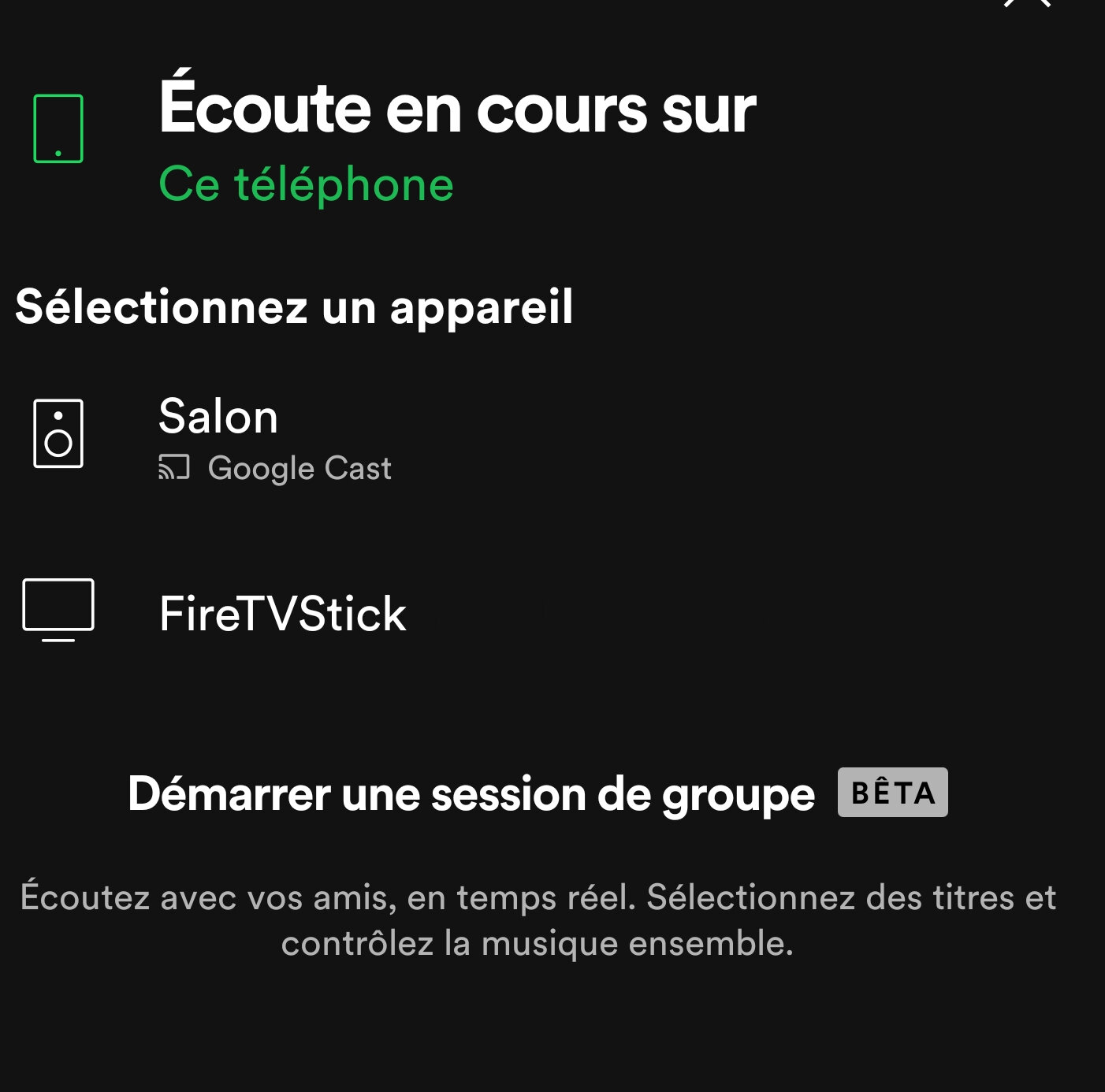
Task: Select Ce téléphone as playback device
Action: [306, 185]
